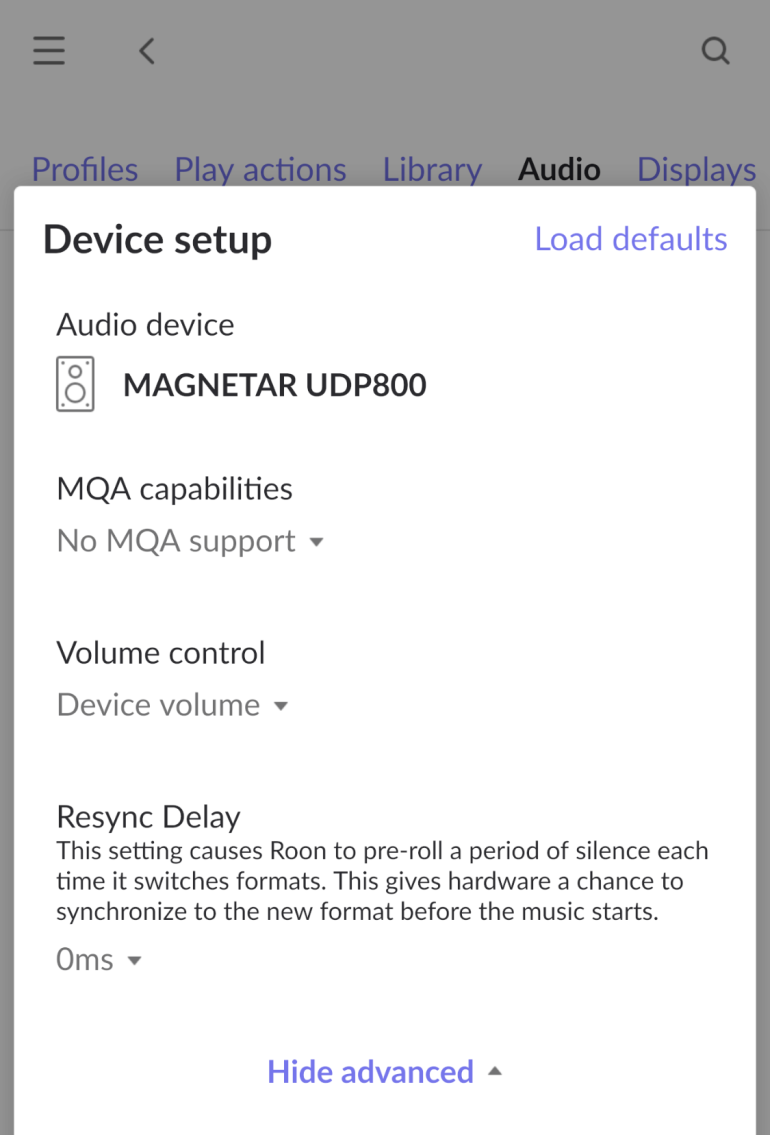Go back with the arrow icon
This screenshot has width=770, height=1135.
pos(147,51)
